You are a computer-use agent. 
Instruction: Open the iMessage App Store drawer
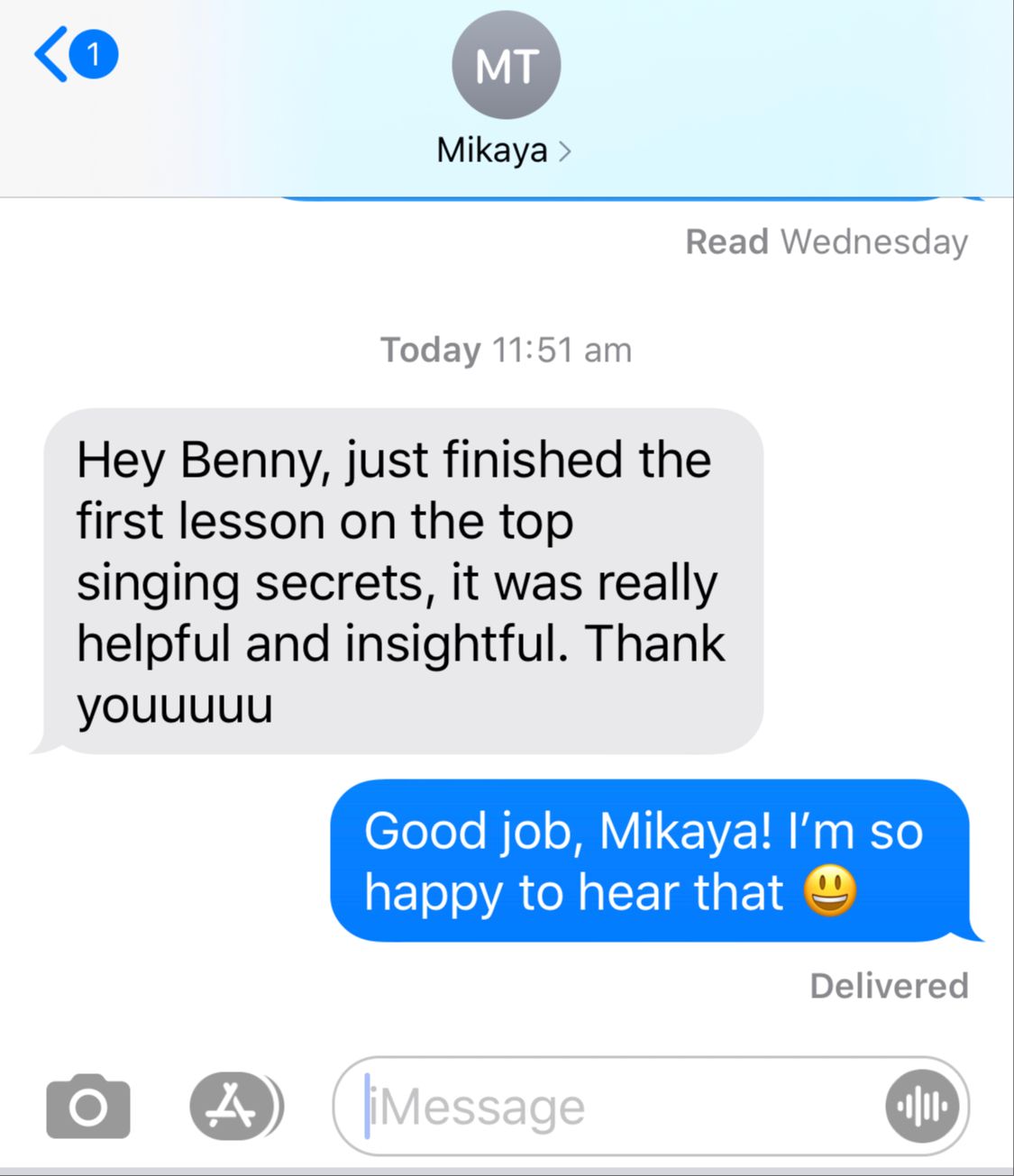[x=236, y=1106]
